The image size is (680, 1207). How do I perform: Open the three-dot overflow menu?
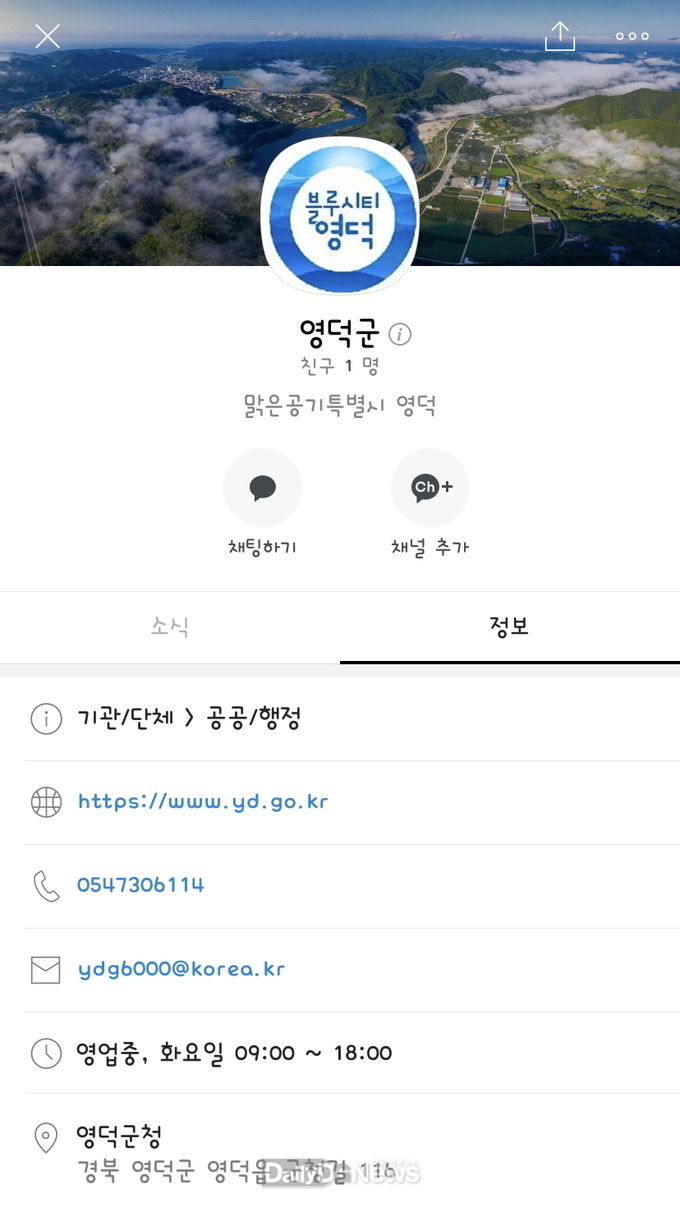pyautogui.click(x=632, y=36)
